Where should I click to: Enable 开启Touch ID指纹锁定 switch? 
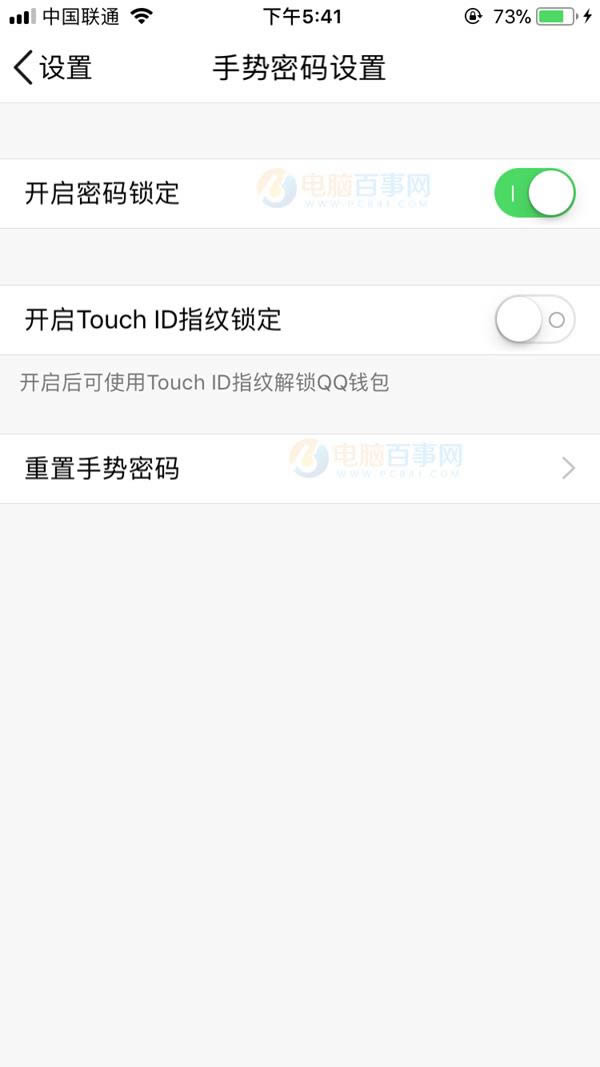535,319
